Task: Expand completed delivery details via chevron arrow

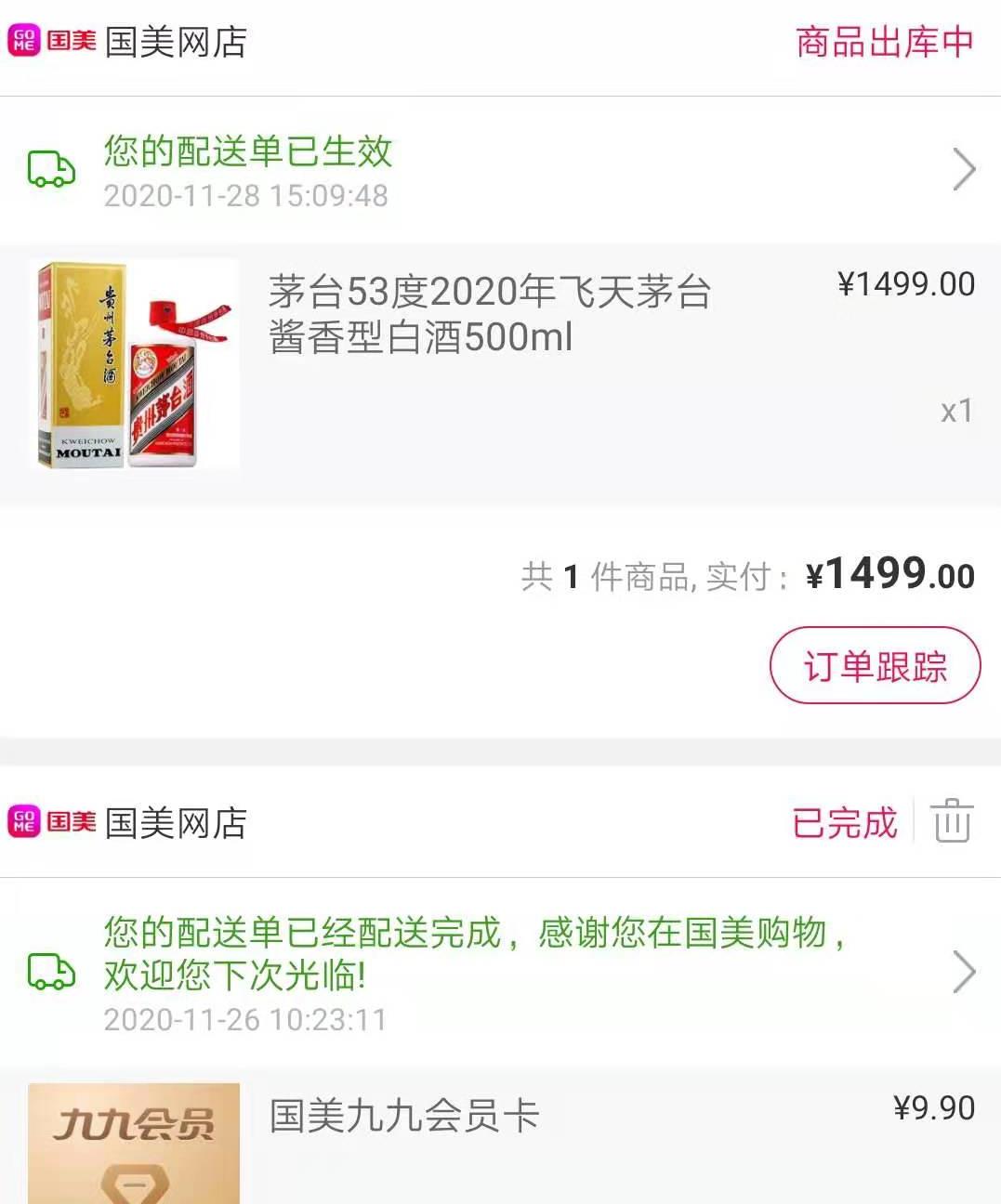Action: pyautogui.click(x=964, y=970)
